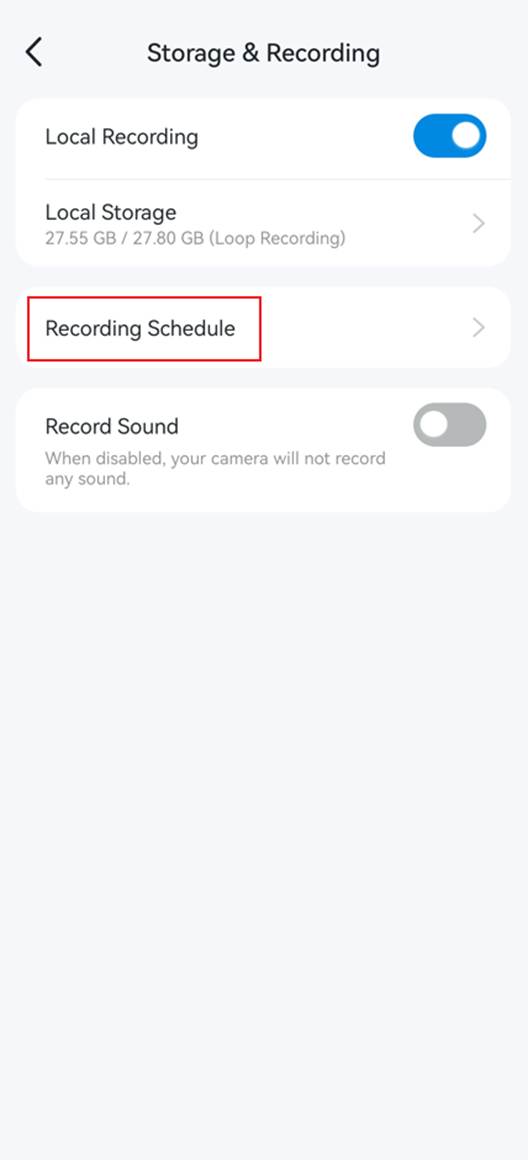
Task: Enable the Record Sound toggle
Action: [x=450, y=425]
